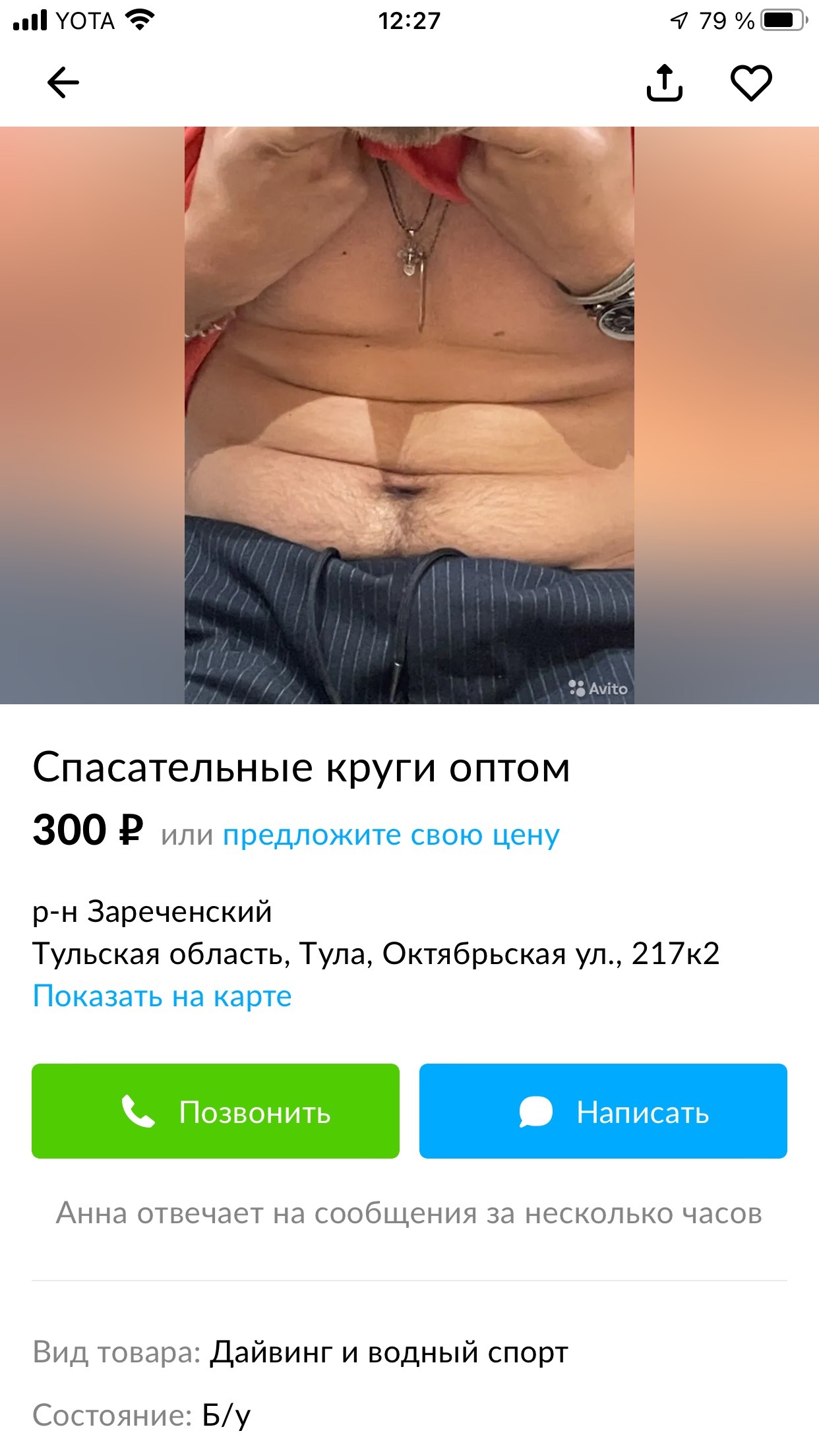Open the listing photo full screen
Image resolution: width=819 pixels, height=1456 pixels.
point(409,415)
